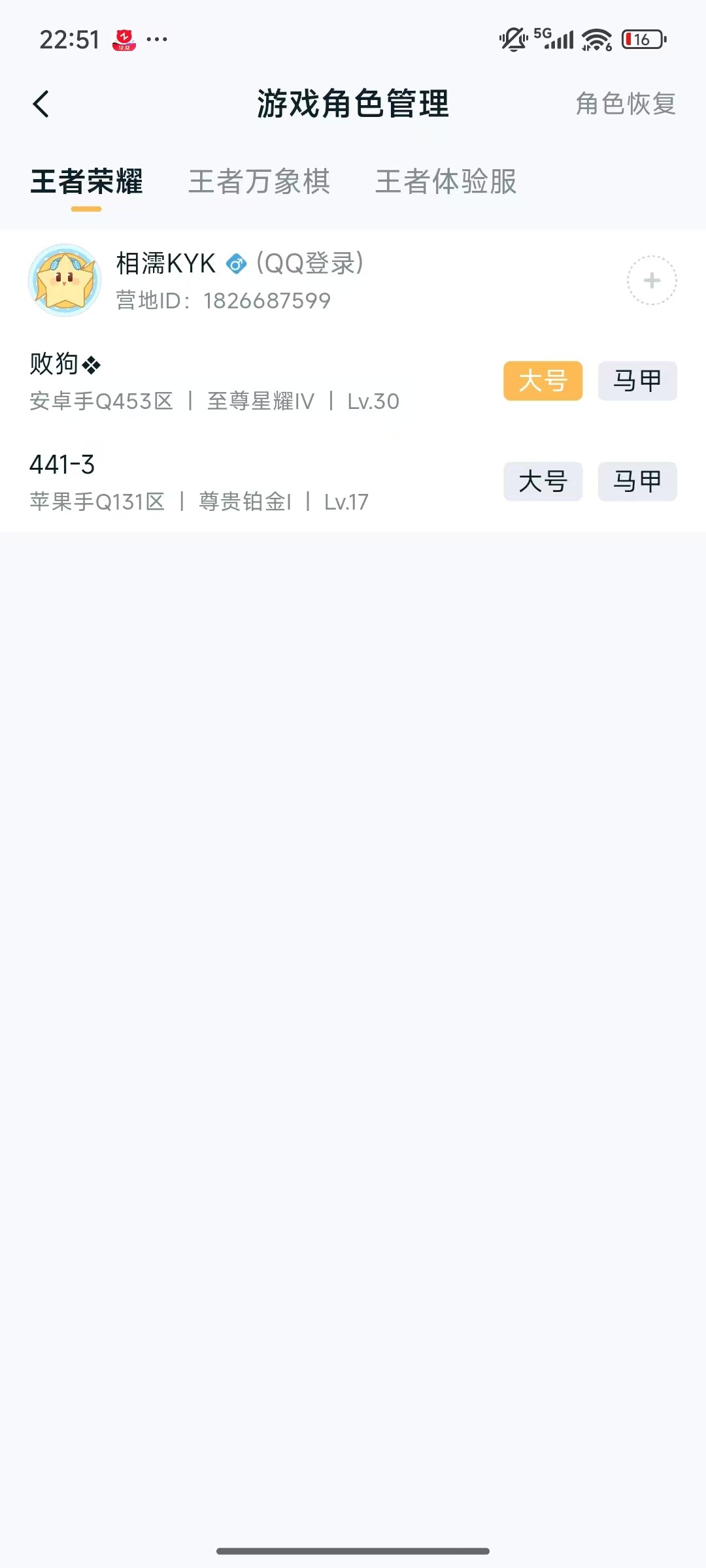
Task: Tap the Wi-Fi icon in the status bar
Action: 597,39
